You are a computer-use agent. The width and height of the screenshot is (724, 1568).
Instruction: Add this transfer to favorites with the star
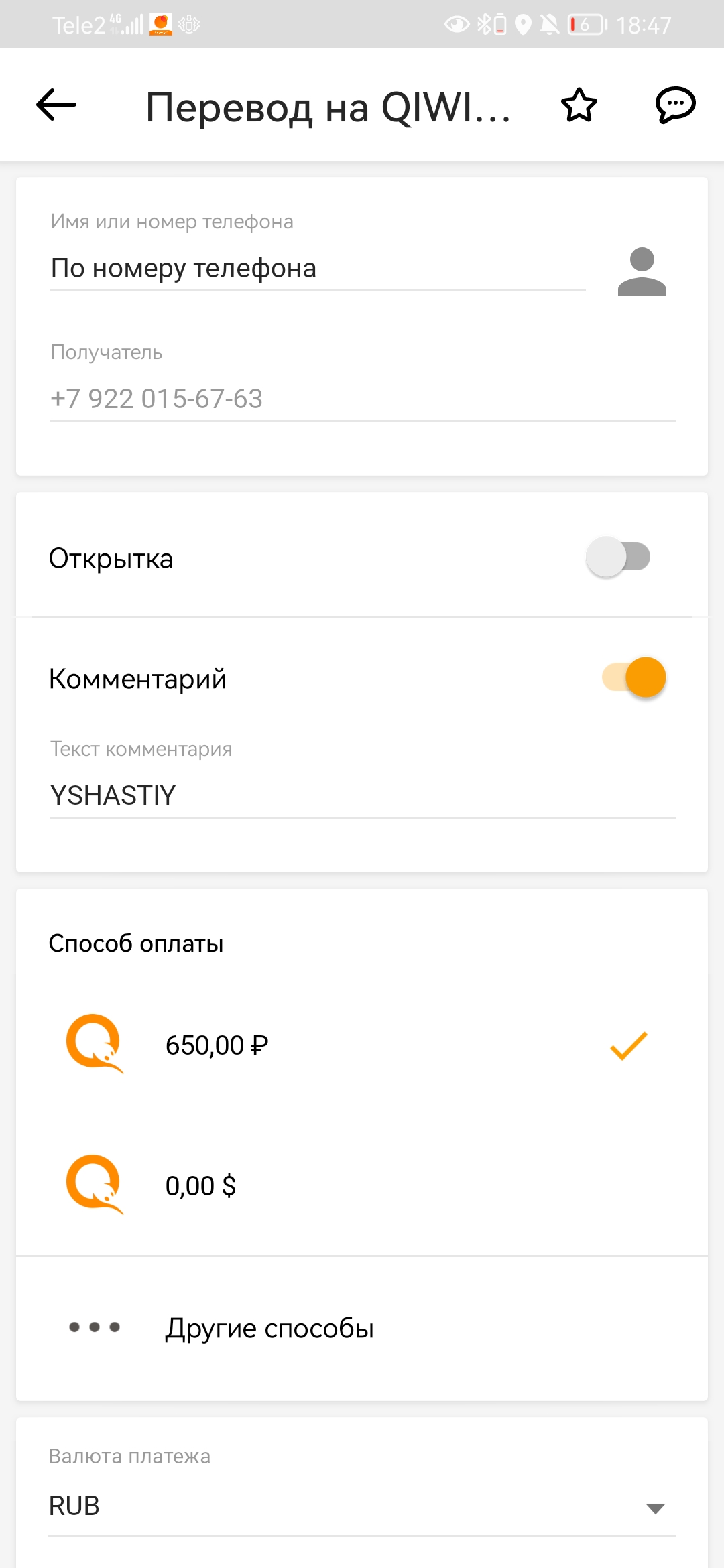coord(579,105)
